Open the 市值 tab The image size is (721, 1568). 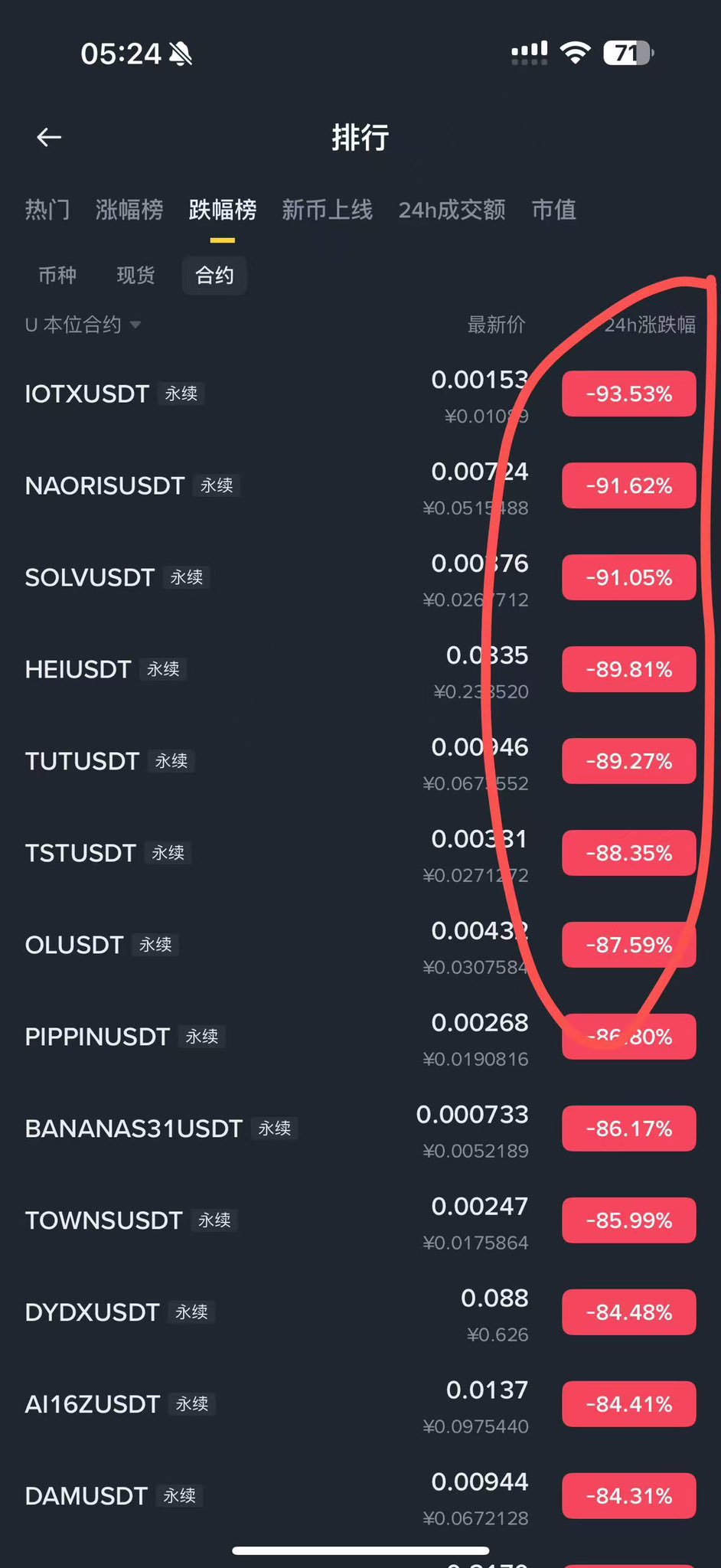click(553, 210)
